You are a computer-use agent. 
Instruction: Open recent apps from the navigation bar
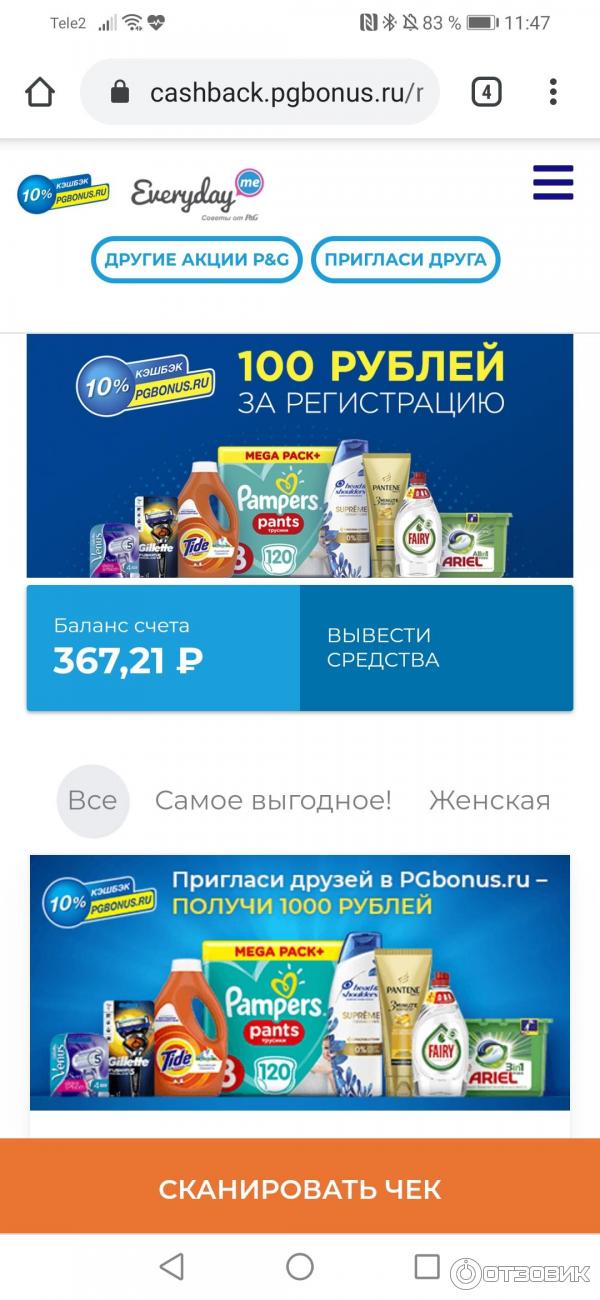coord(427,1267)
